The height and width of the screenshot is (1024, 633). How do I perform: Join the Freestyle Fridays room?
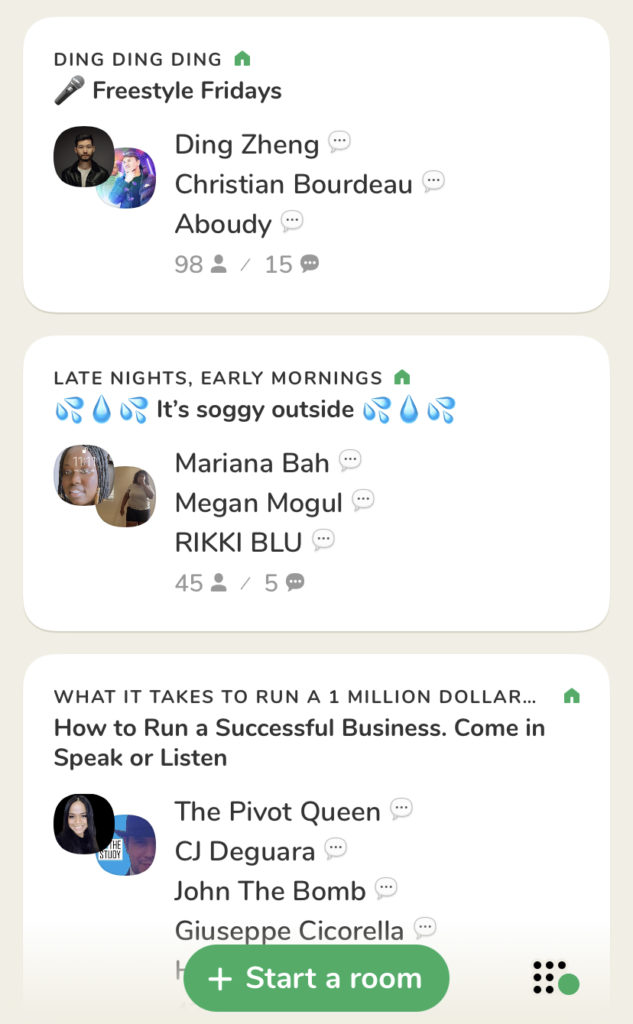[x=316, y=165]
